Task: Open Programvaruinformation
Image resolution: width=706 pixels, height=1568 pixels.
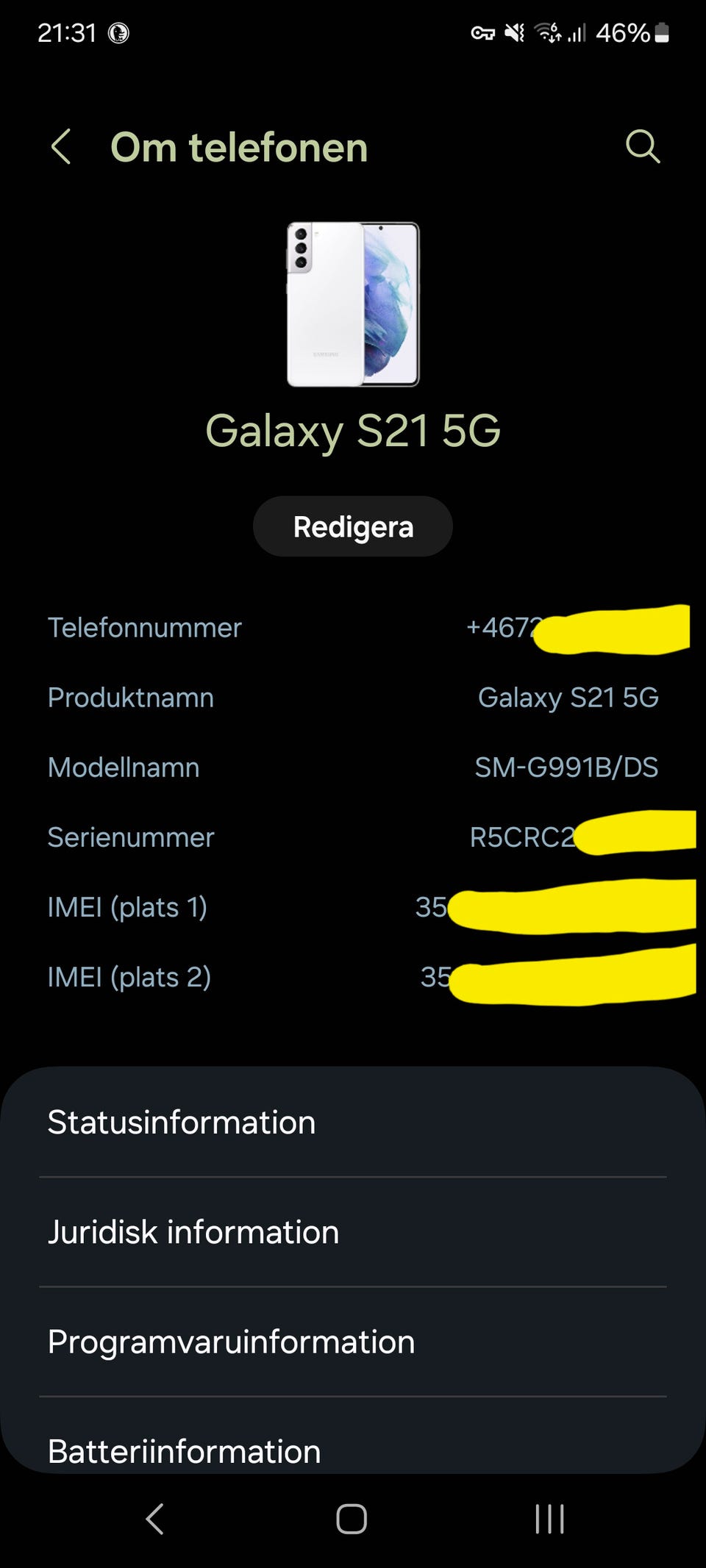Action: pyautogui.click(x=230, y=1342)
